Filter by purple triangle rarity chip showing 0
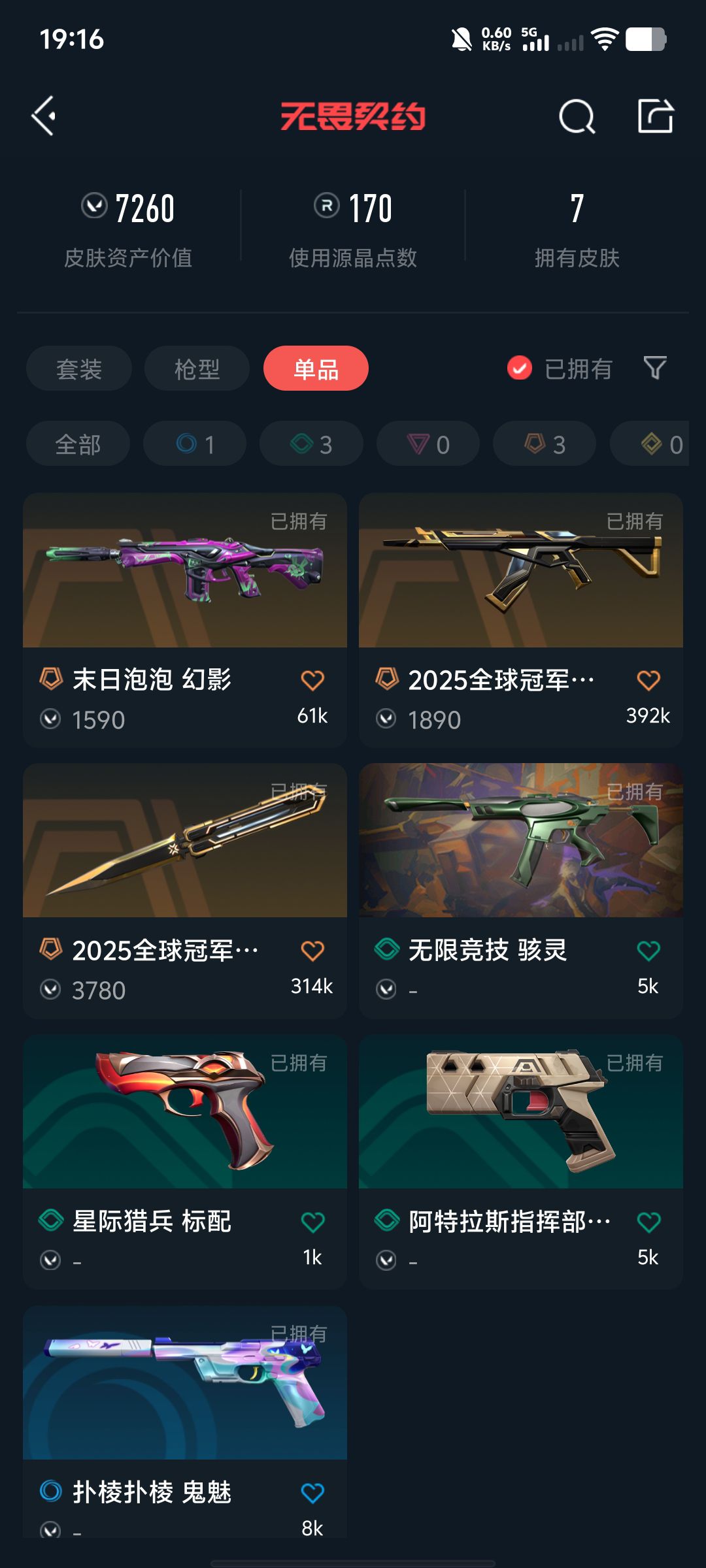The image size is (706, 1568). tap(428, 444)
